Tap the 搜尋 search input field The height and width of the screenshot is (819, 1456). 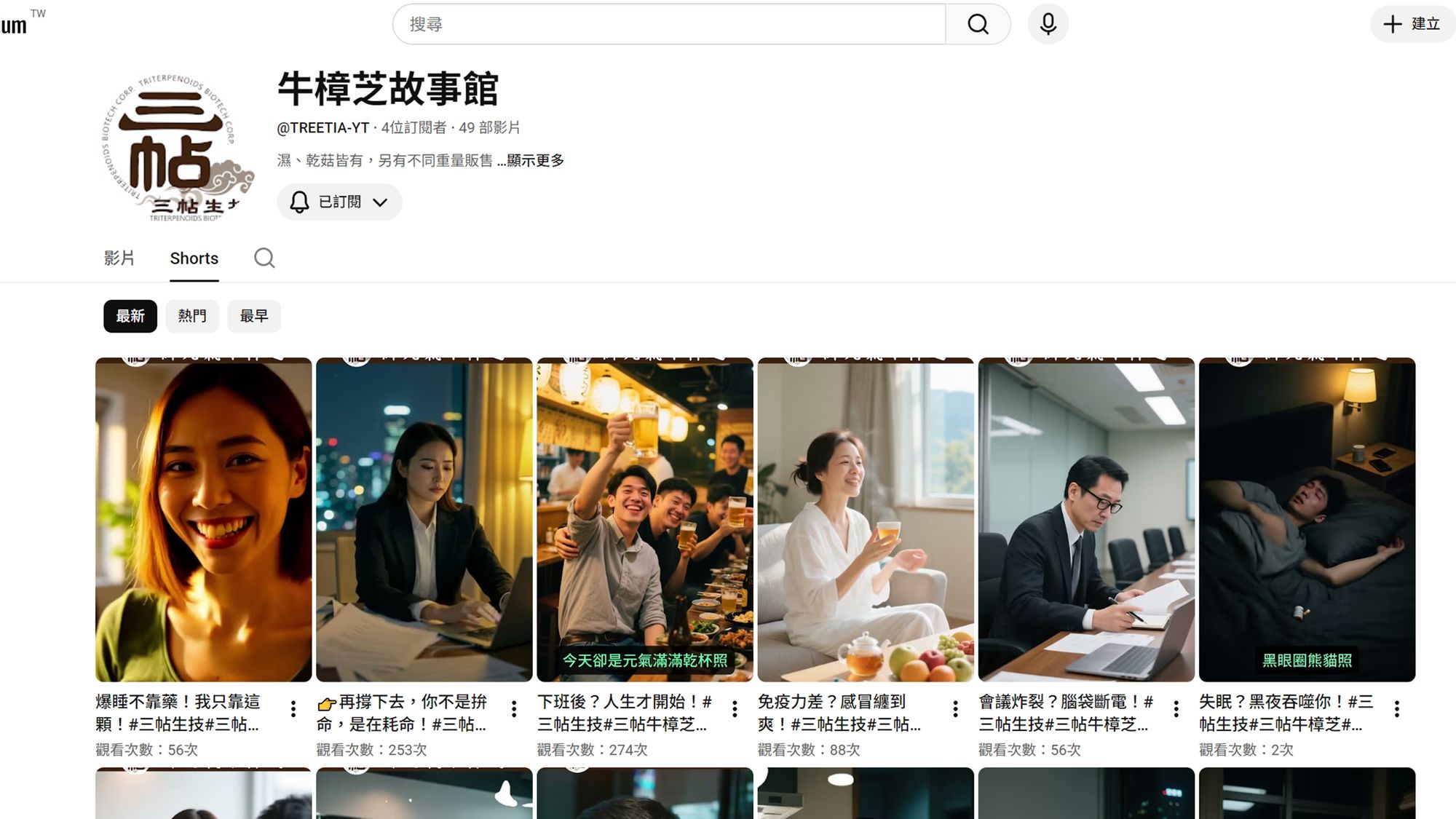click(668, 24)
